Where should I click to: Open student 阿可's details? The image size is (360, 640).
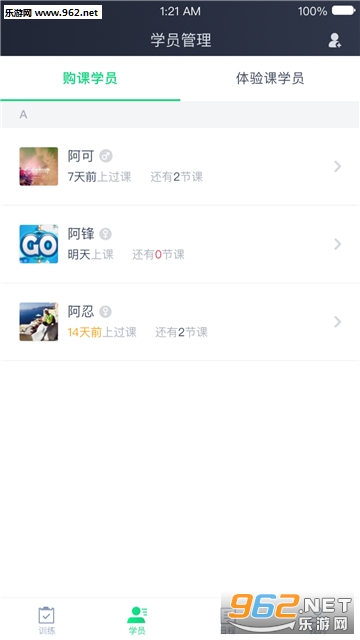pos(180,167)
